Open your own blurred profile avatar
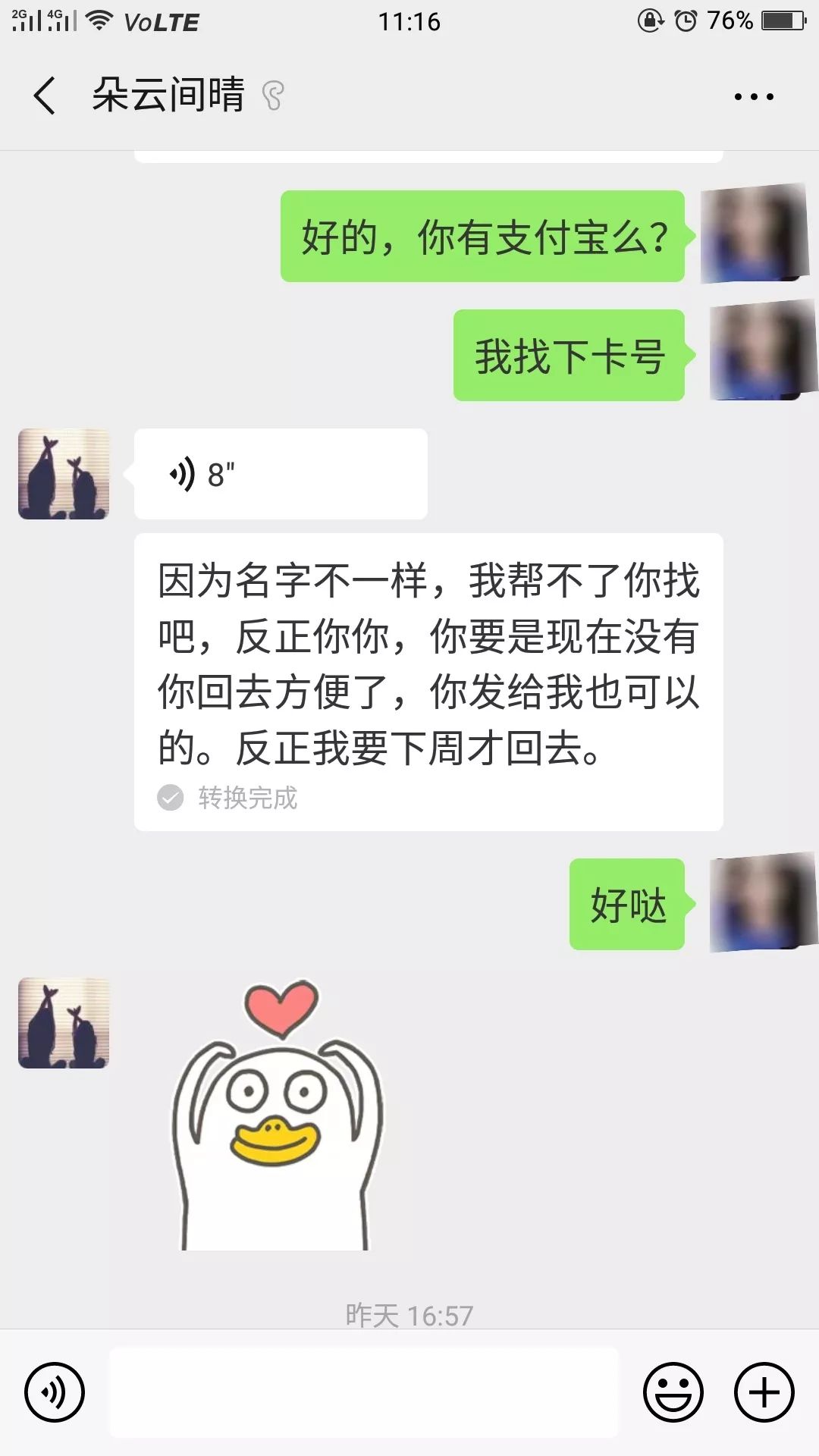Viewport: 819px width, 1456px height. (753, 235)
